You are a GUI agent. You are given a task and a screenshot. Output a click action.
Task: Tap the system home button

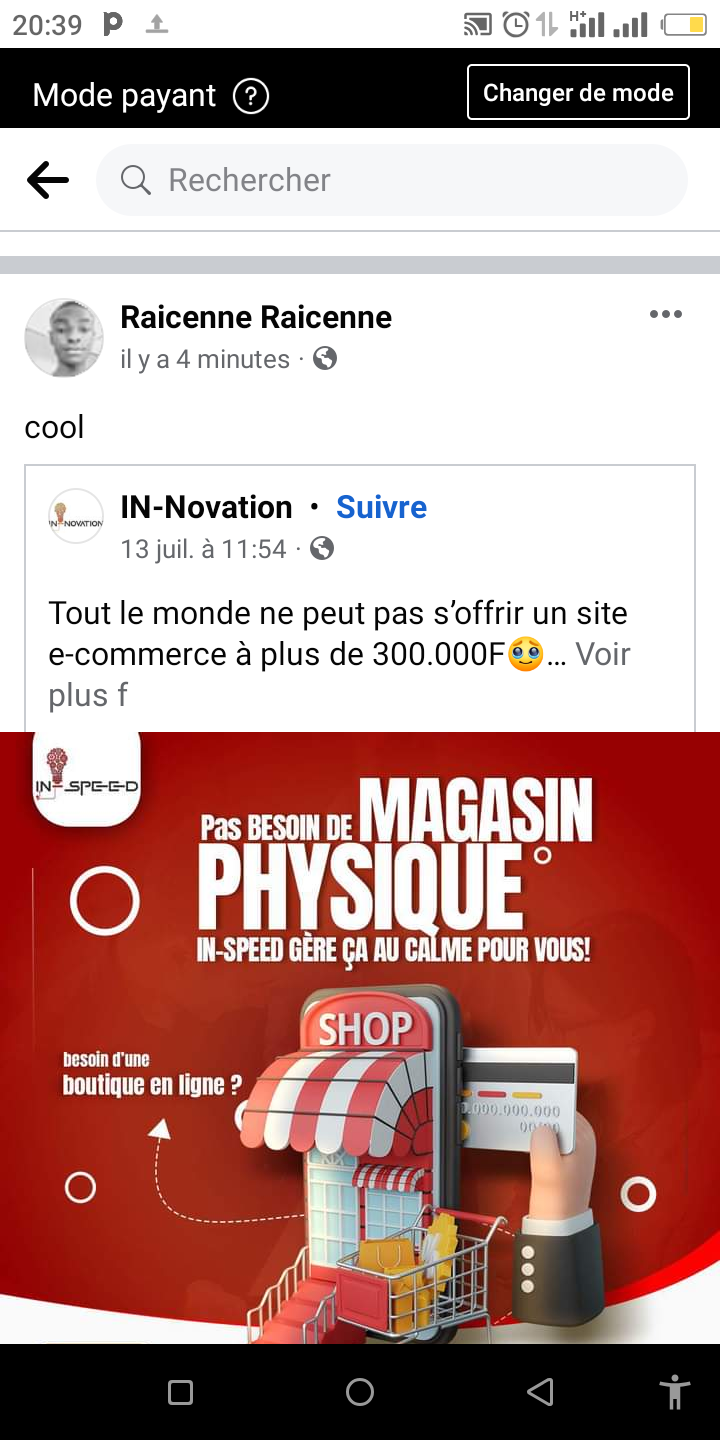360,1392
